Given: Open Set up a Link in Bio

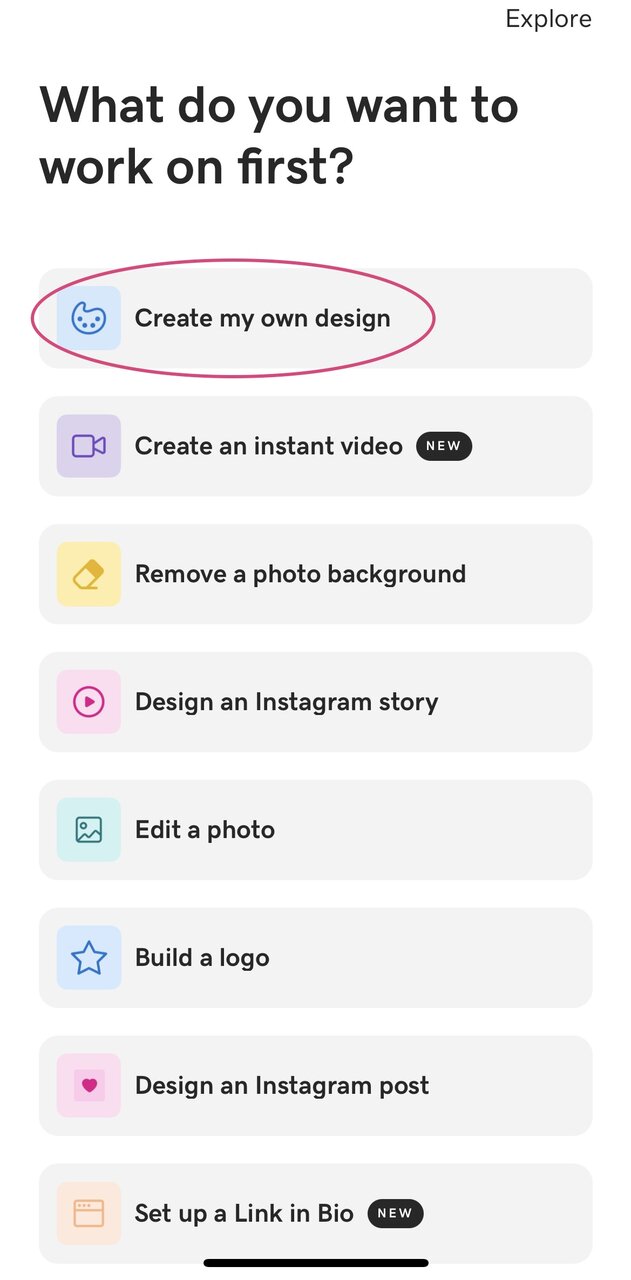Looking at the screenshot, I should coord(315,1214).
